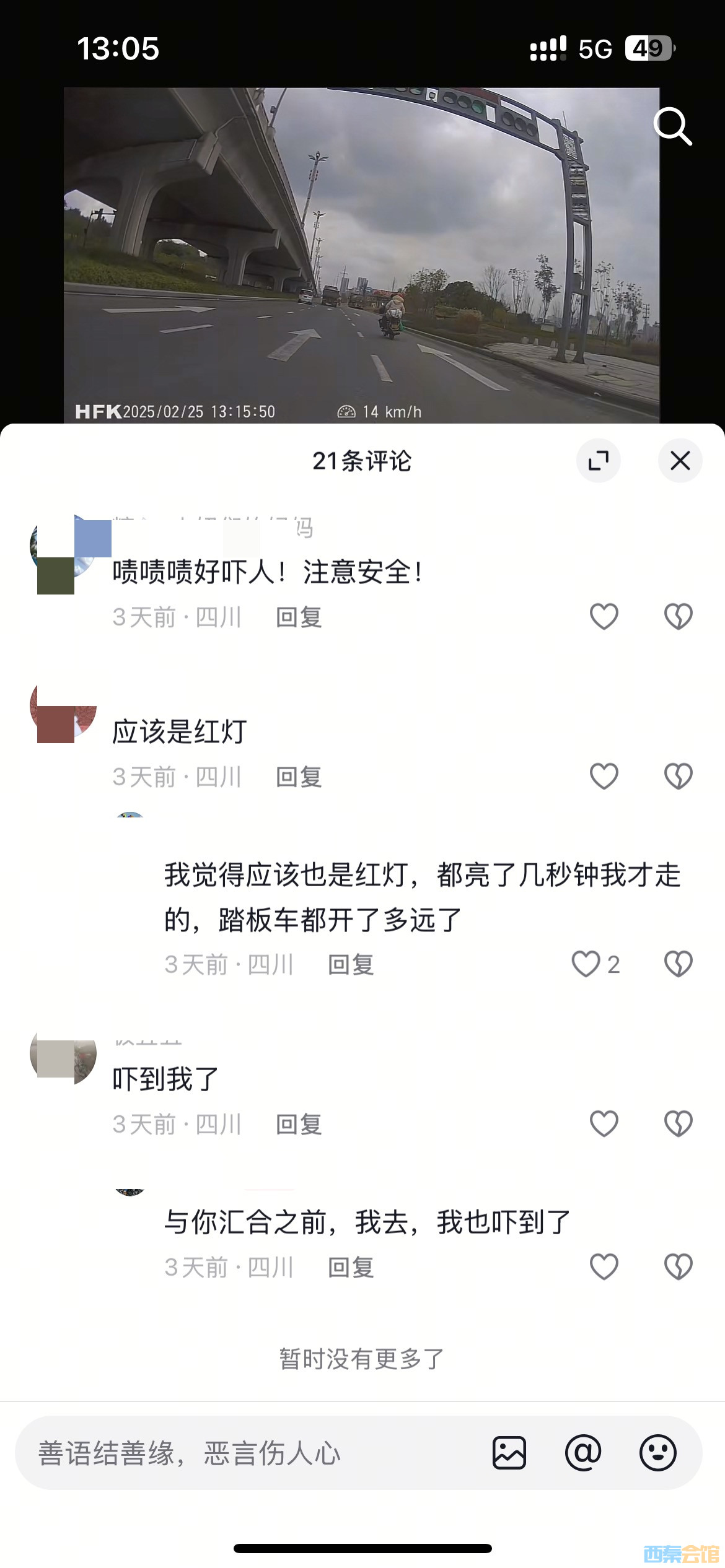Reply to the comment '我觉得应该也是红灯…'
The width and height of the screenshot is (725, 1568).
pos(351,965)
